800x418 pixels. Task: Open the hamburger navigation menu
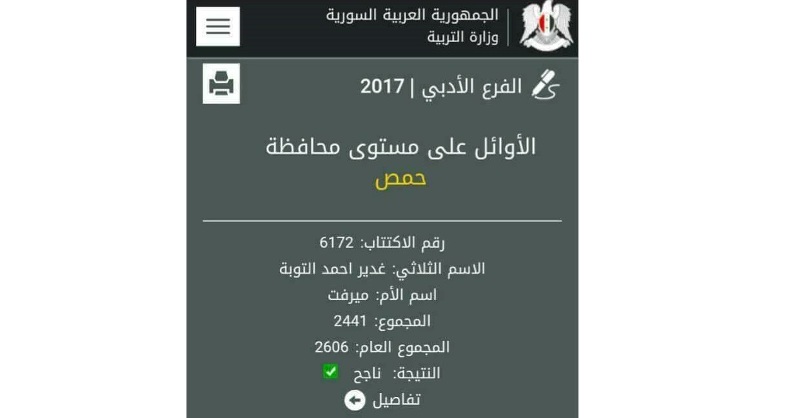pos(218,27)
